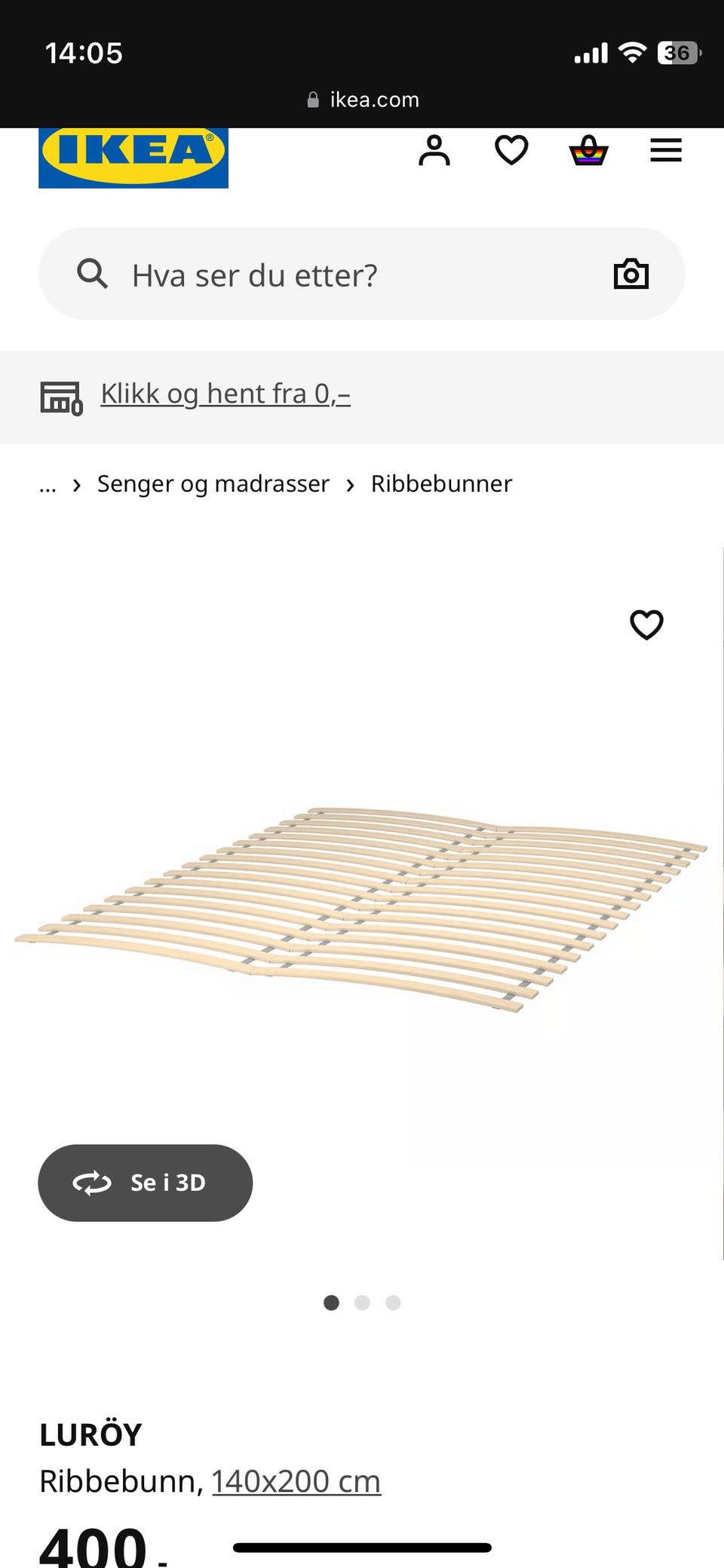Select the second carousel indicator dot

point(362,1303)
